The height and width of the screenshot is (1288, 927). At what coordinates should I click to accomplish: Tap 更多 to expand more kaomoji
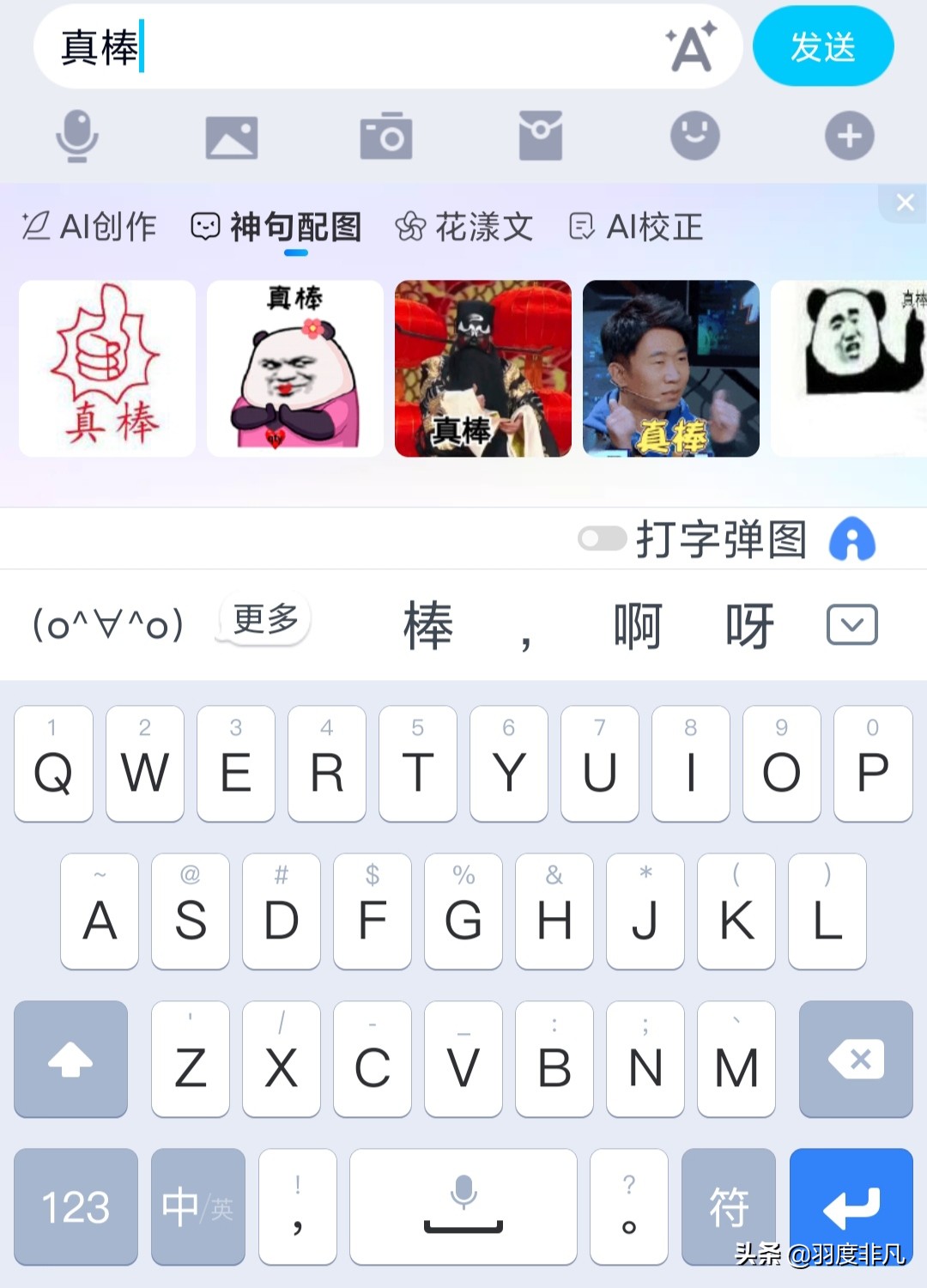click(x=264, y=621)
